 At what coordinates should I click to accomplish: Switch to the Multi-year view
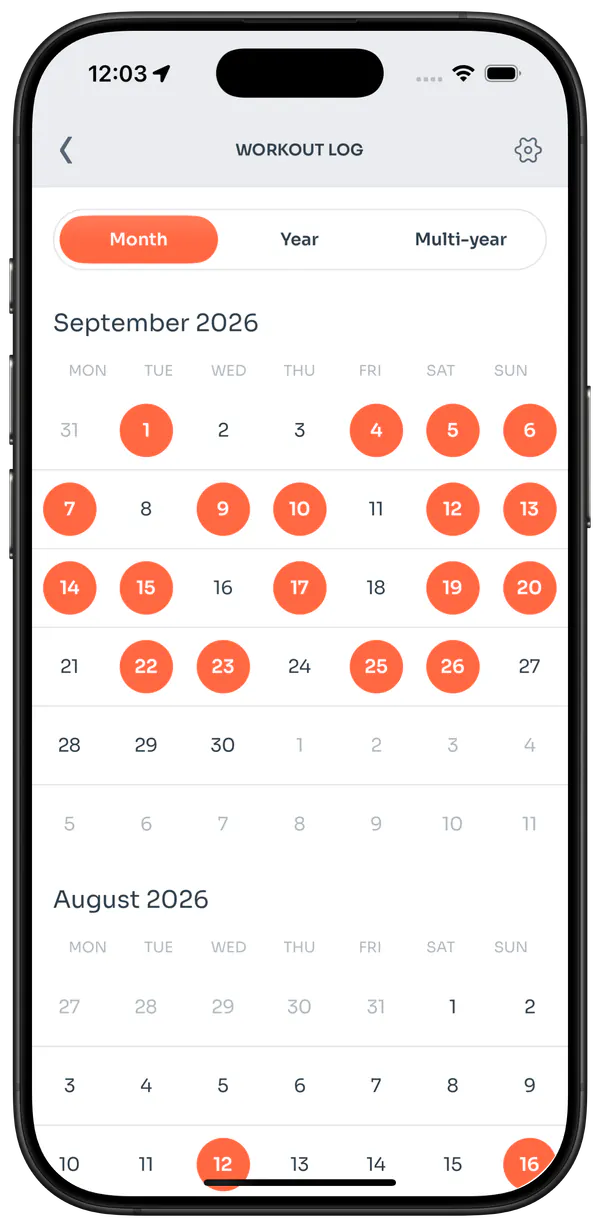pos(461,240)
